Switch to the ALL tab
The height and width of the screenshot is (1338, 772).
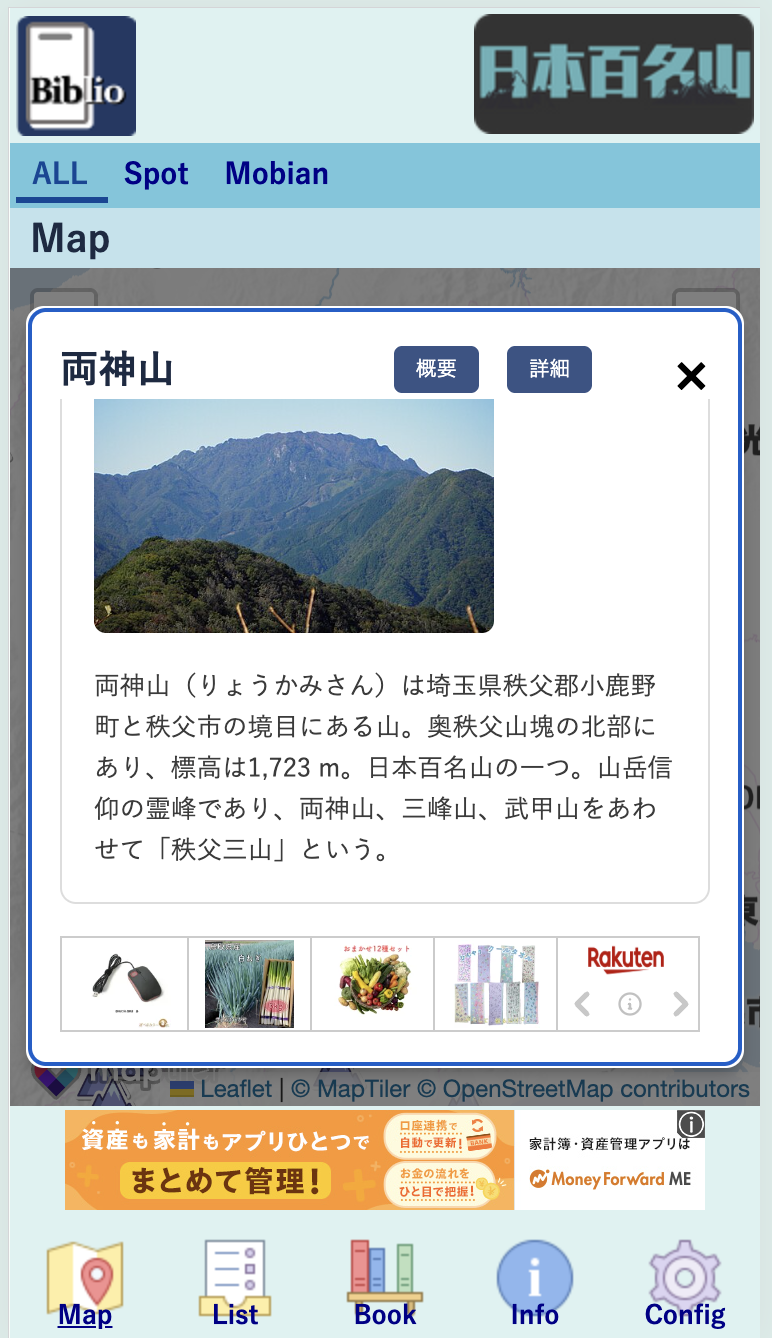tap(61, 174)
